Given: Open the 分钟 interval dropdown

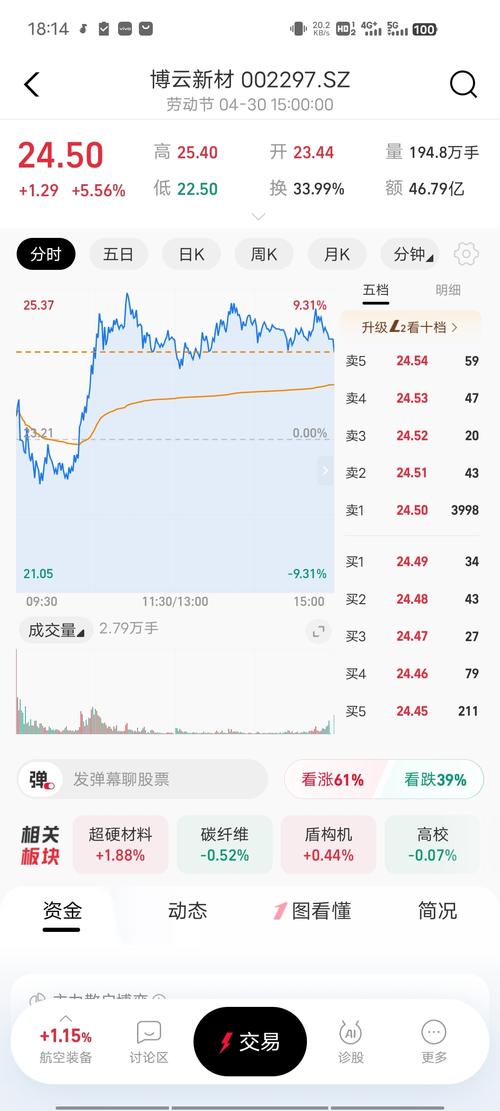Looking at the screenshot, I should pyautogui.click(x=409, y=254).
